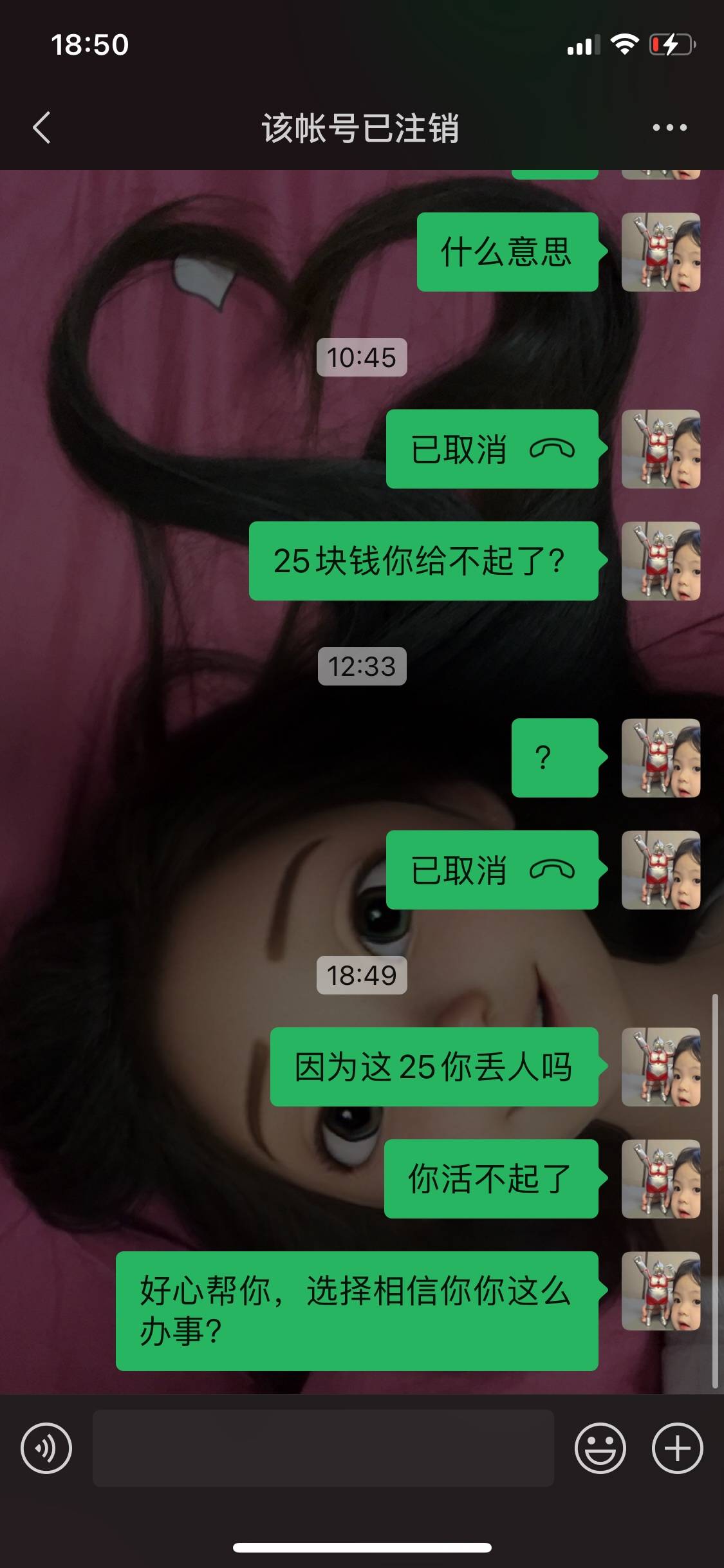The width and height of the screenshot is (724, 1568).
Task: Tap the first 已取消 cancelled call bubble
Action: (492, 449)
